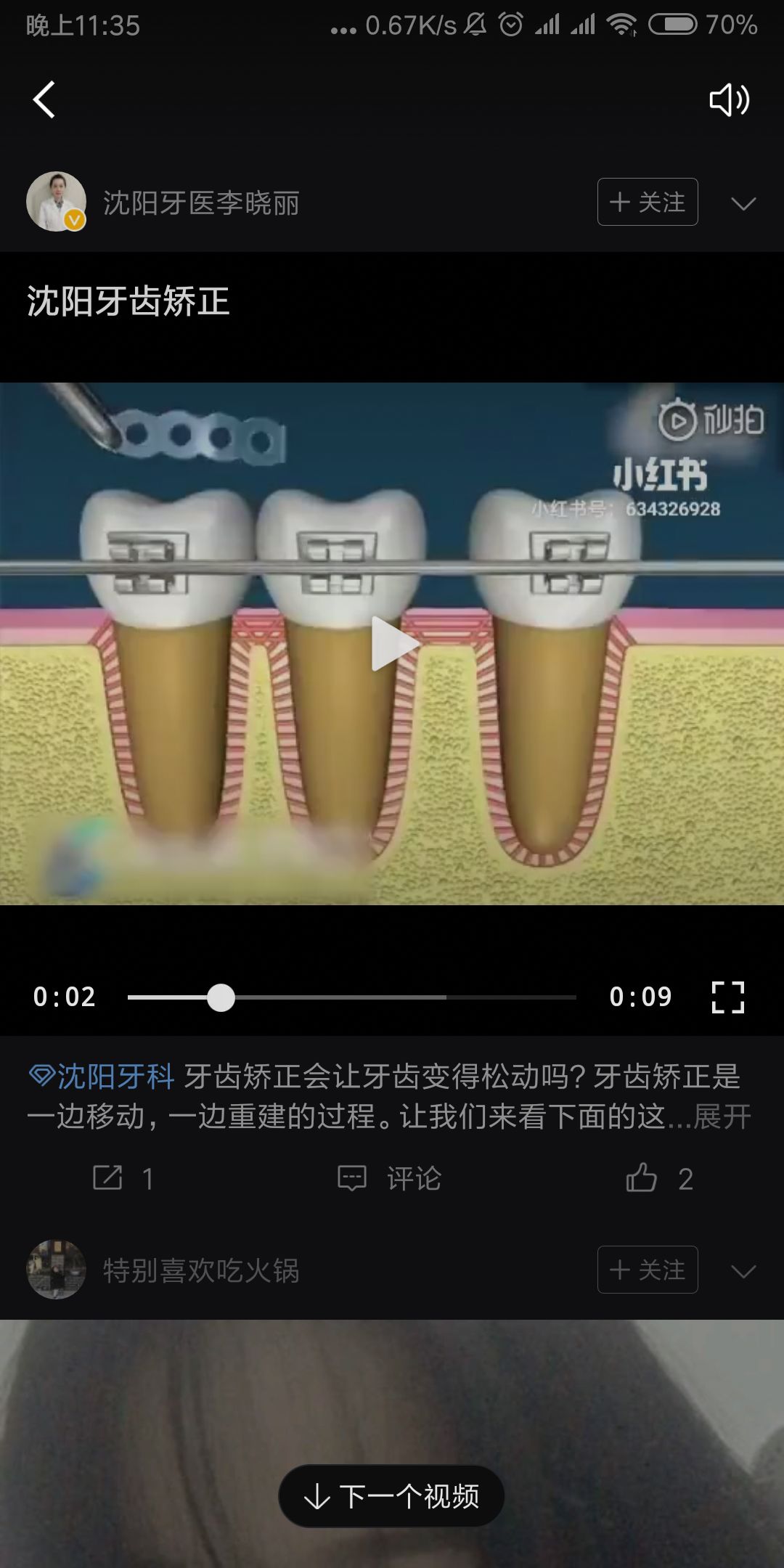Open 特别喜欢吃火锅's profile avatar
Image resolution: width=784 pixels, height=1568 pixels.
(56, 1270)
